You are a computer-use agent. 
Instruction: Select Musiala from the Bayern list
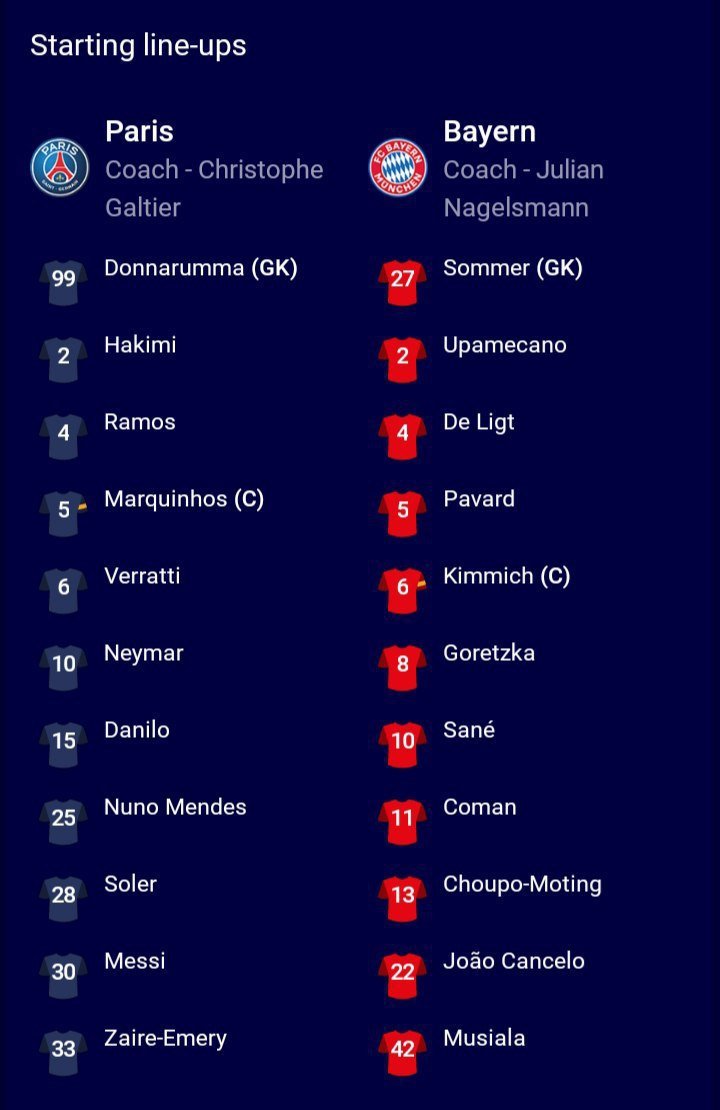point(484,1038)
